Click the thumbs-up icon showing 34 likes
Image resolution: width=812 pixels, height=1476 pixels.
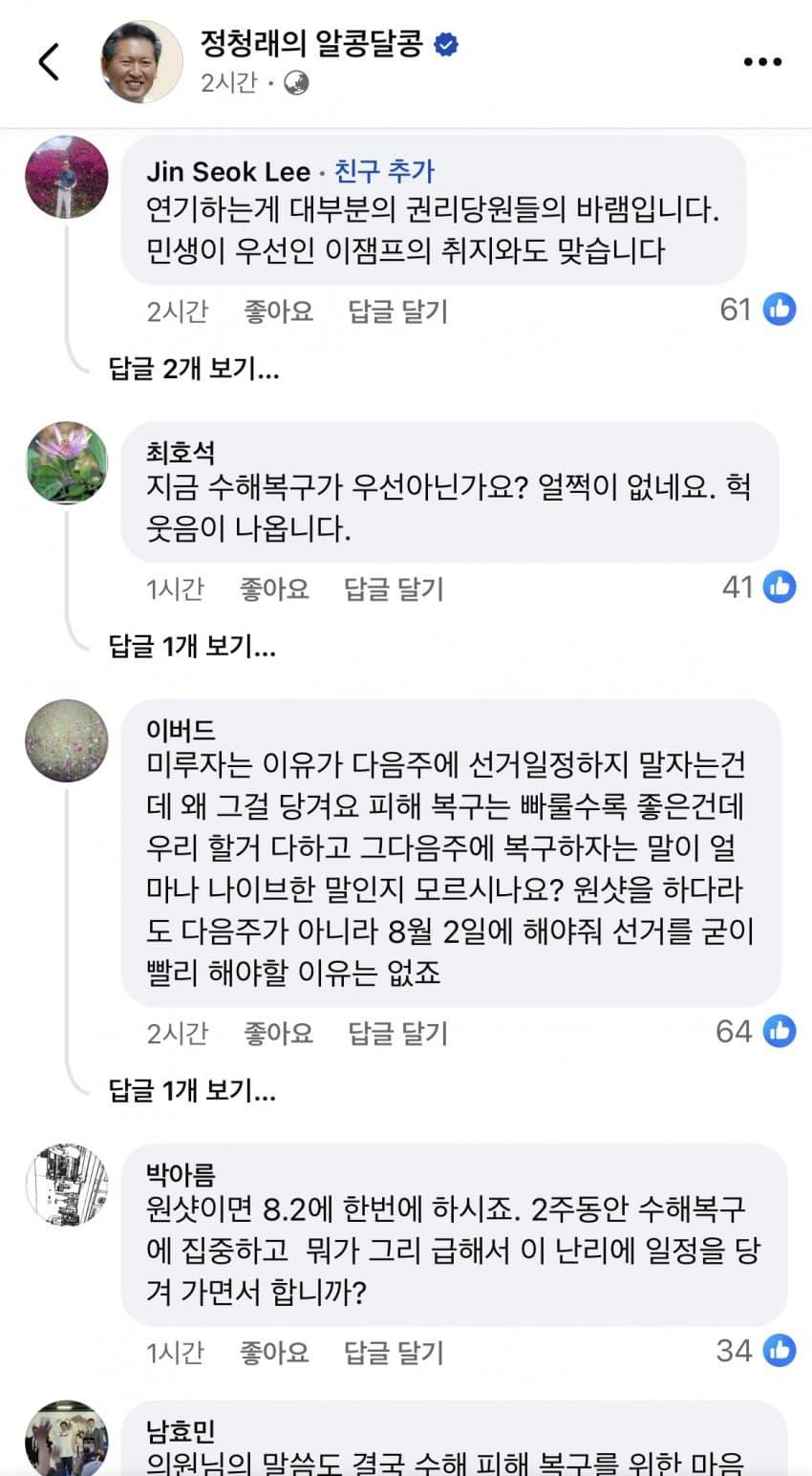coord(781,1351)
